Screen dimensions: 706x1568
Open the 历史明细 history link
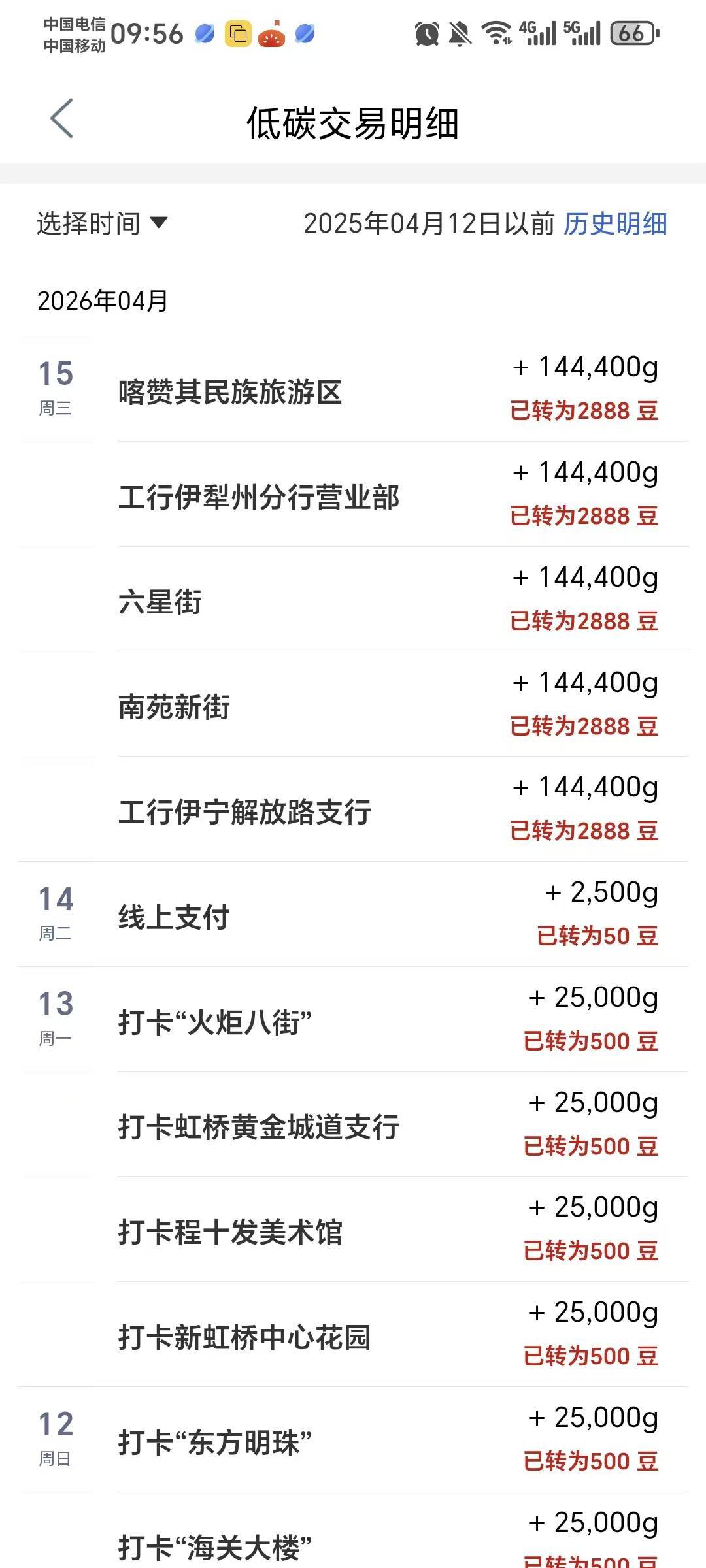(614, 223)
